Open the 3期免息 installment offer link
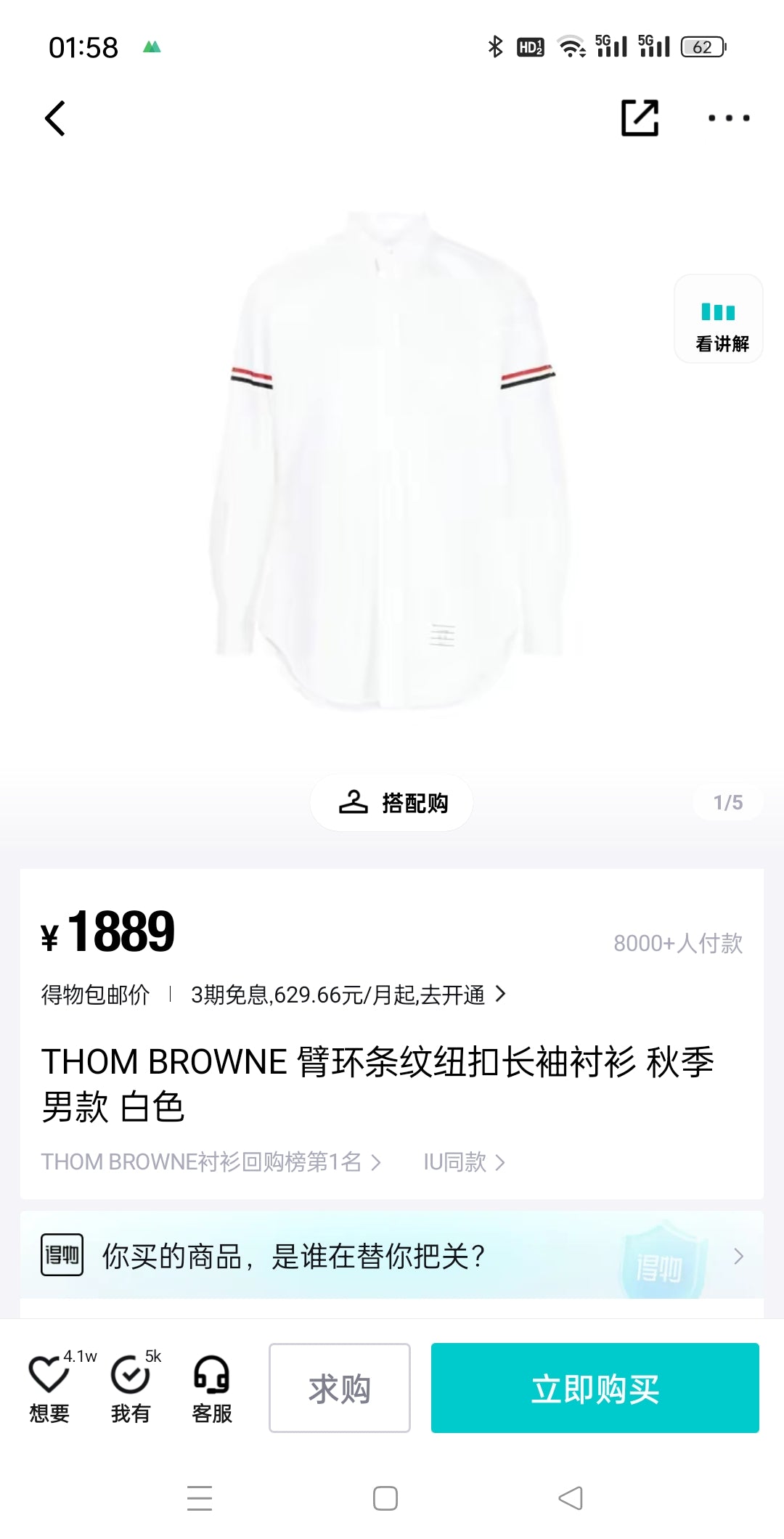The width and height of the screenshot is (784, 1539). coord(348,995)
